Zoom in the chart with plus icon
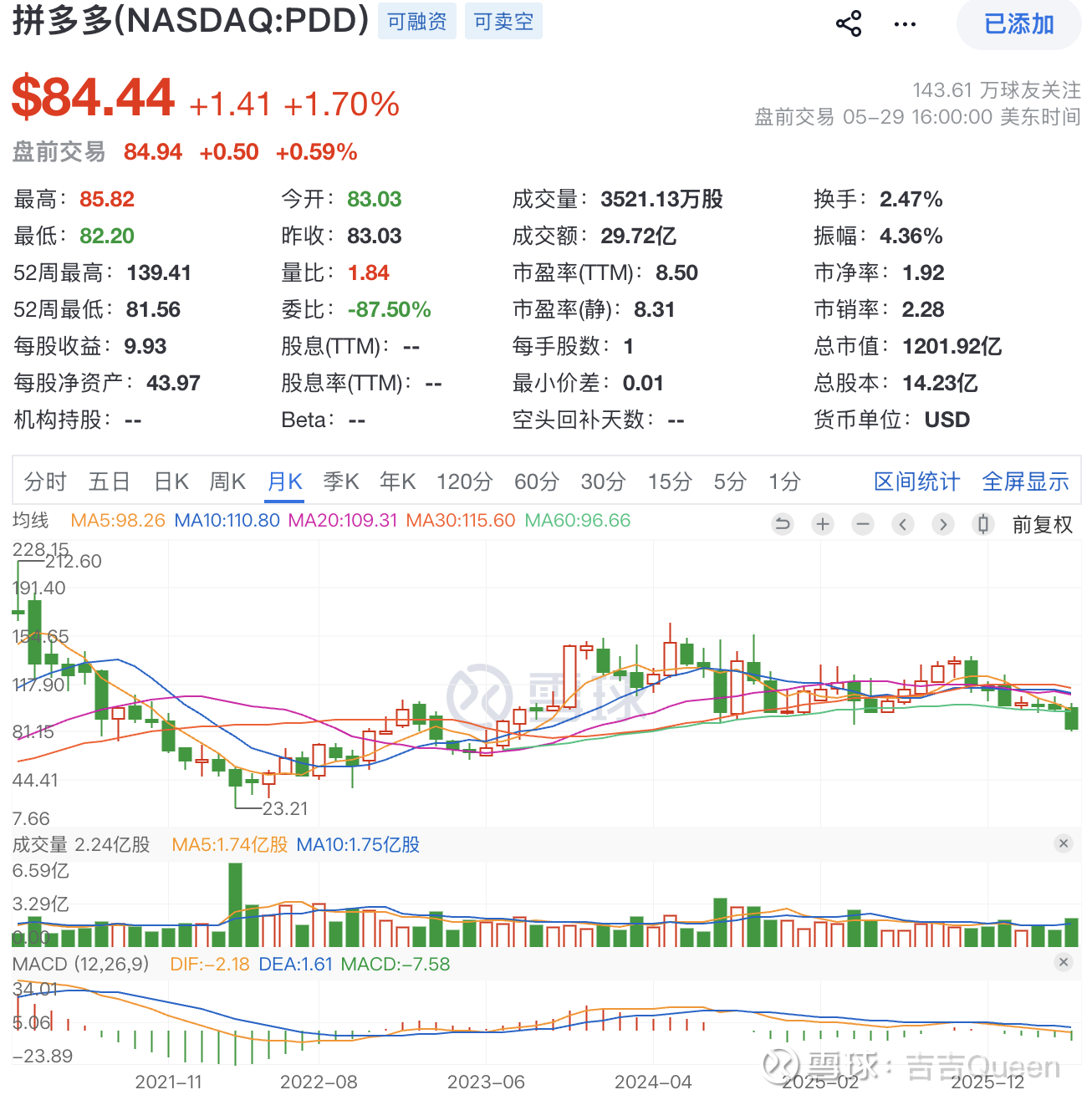Screen dimensions: 1092x1100 point(823,524)
